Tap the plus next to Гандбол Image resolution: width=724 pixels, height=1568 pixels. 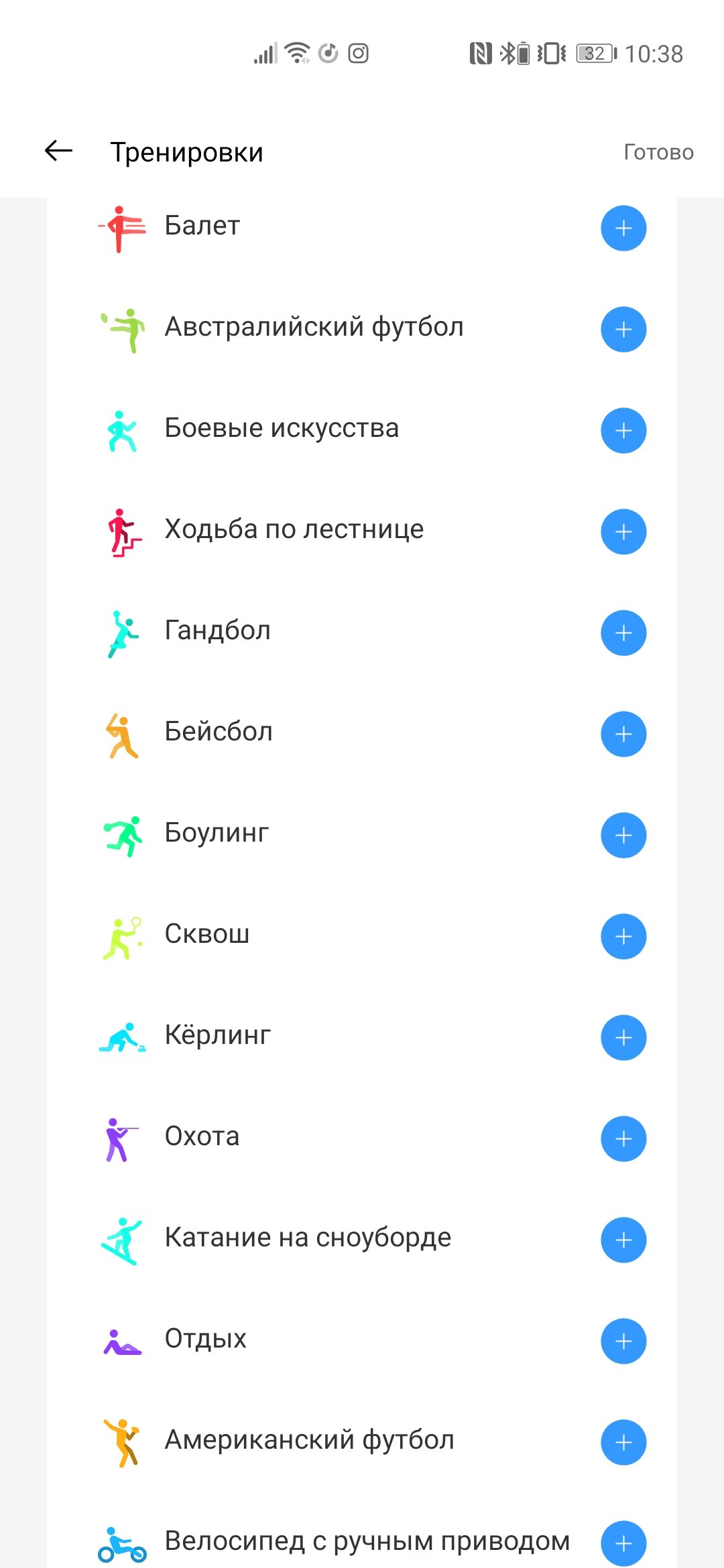623,633
